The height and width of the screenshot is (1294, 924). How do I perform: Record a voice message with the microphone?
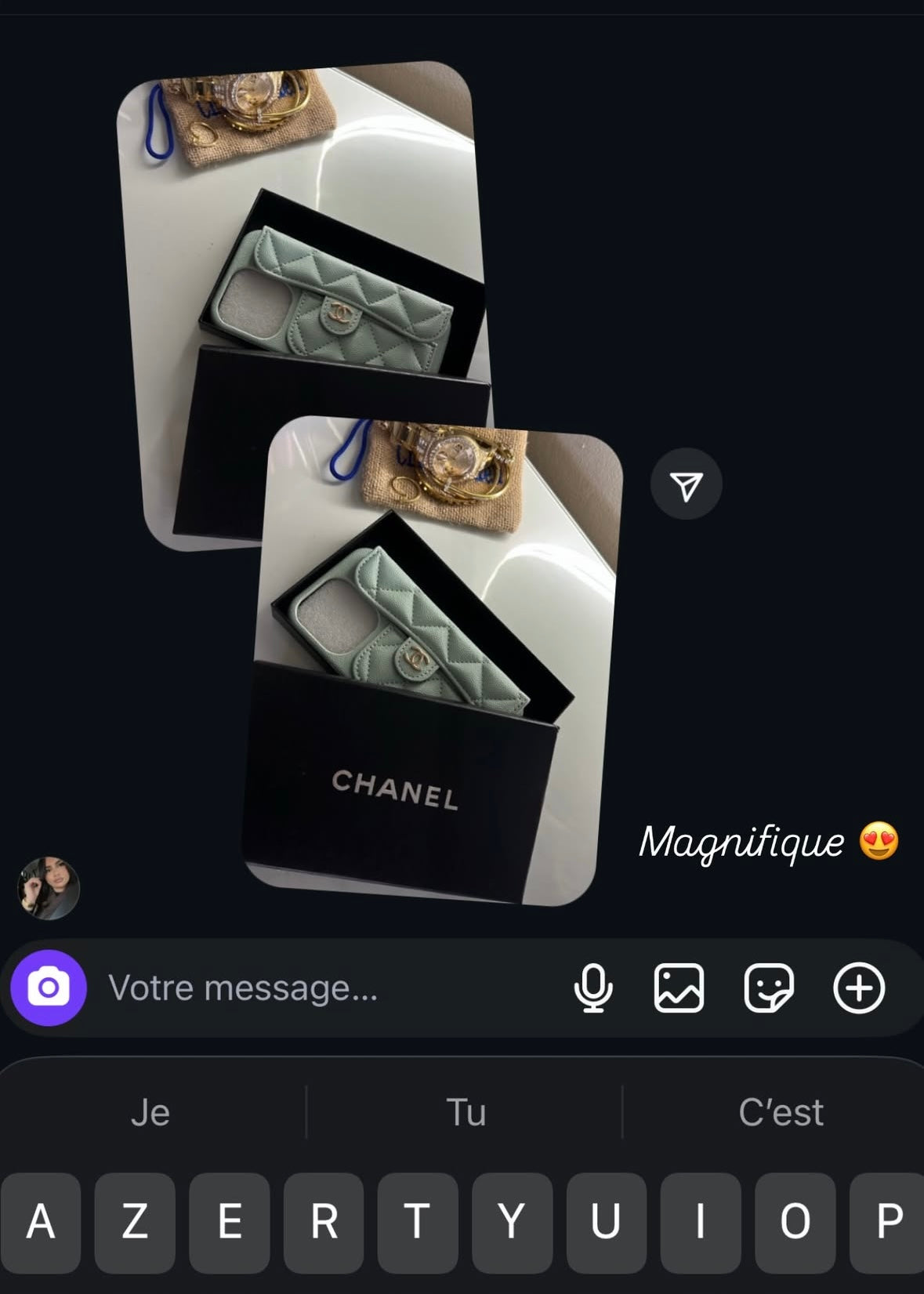pyautogui.click(x=593, y=988)
